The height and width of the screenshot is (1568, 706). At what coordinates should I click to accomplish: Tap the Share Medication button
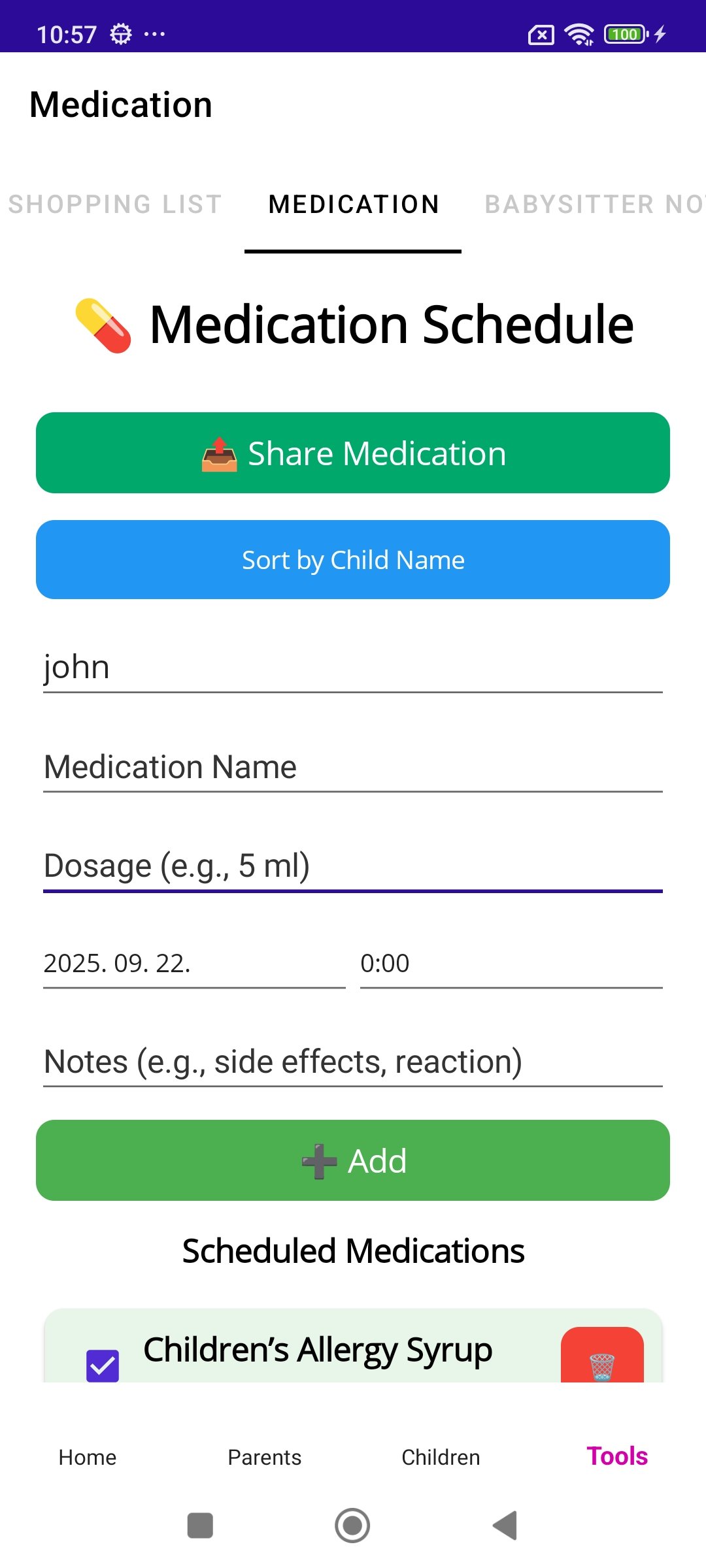click(353, 453)
